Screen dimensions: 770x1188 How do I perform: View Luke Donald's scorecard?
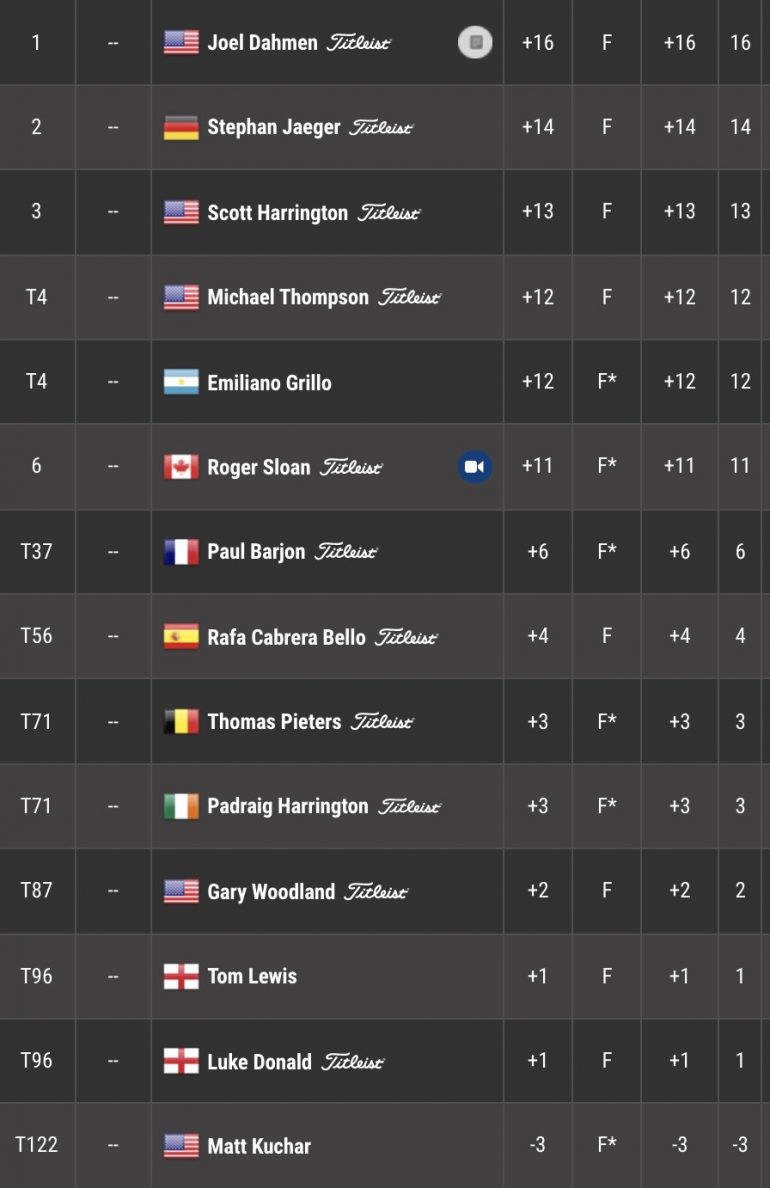pyautogui.click(x=259, y=1062)
